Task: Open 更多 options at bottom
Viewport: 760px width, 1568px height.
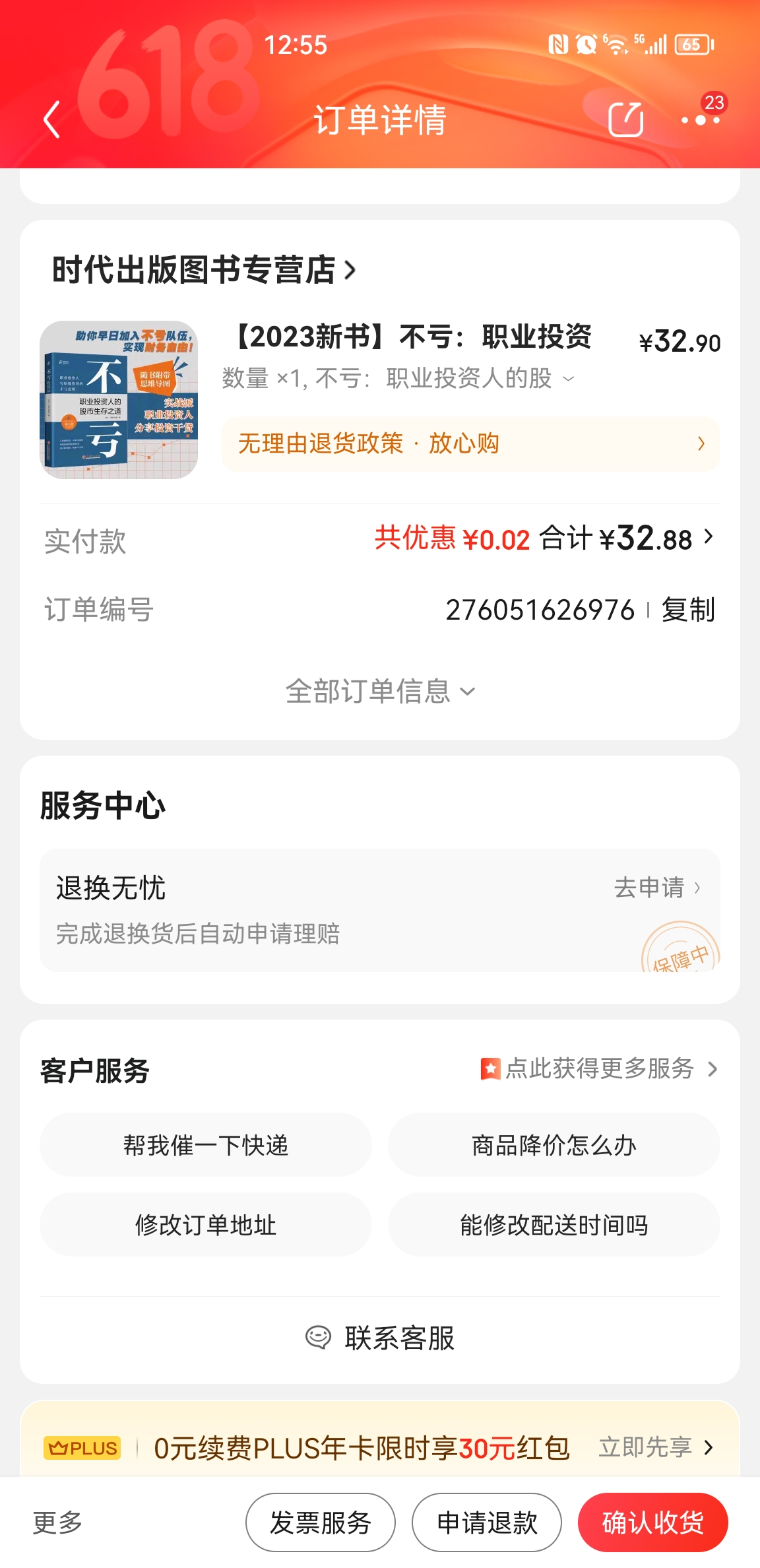Action: [x=58, y=1522]
